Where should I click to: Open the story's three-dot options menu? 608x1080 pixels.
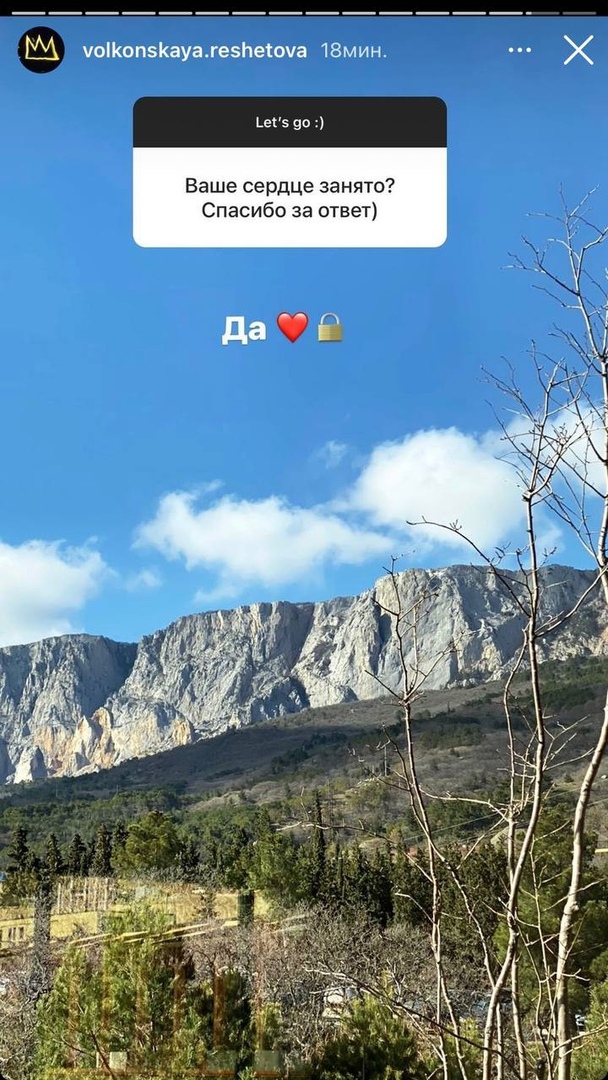(520, 50)
